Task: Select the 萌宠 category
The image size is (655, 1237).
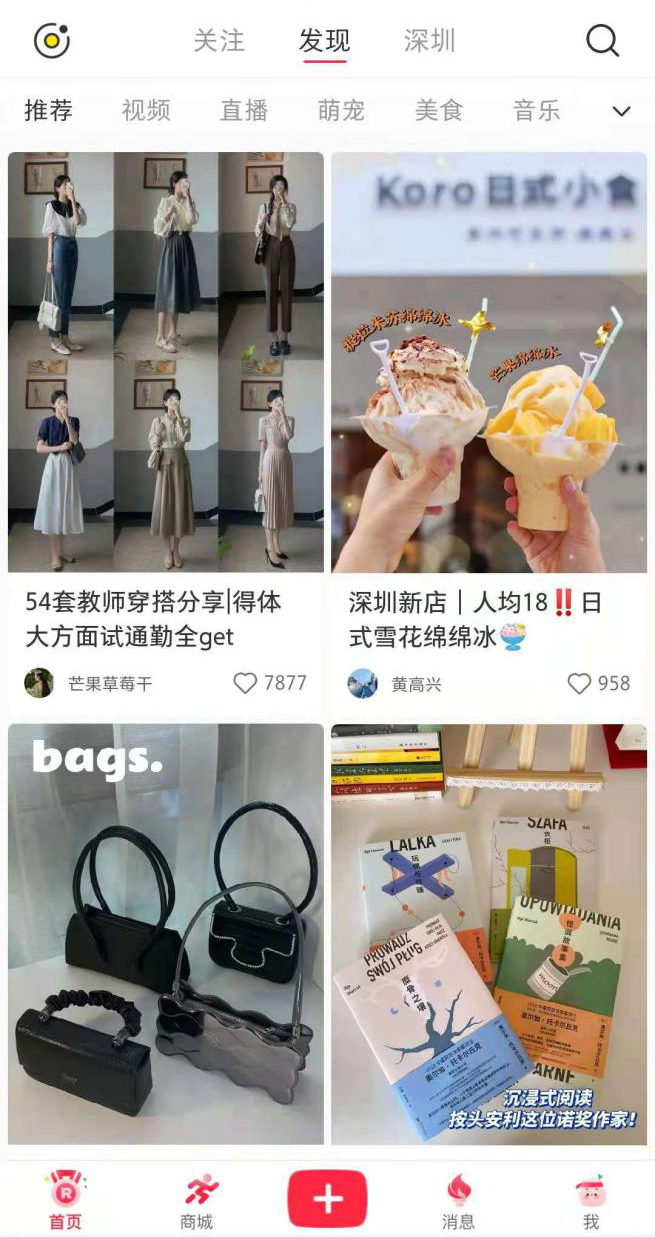Action: pyautogui.click(x=341, y=110)
